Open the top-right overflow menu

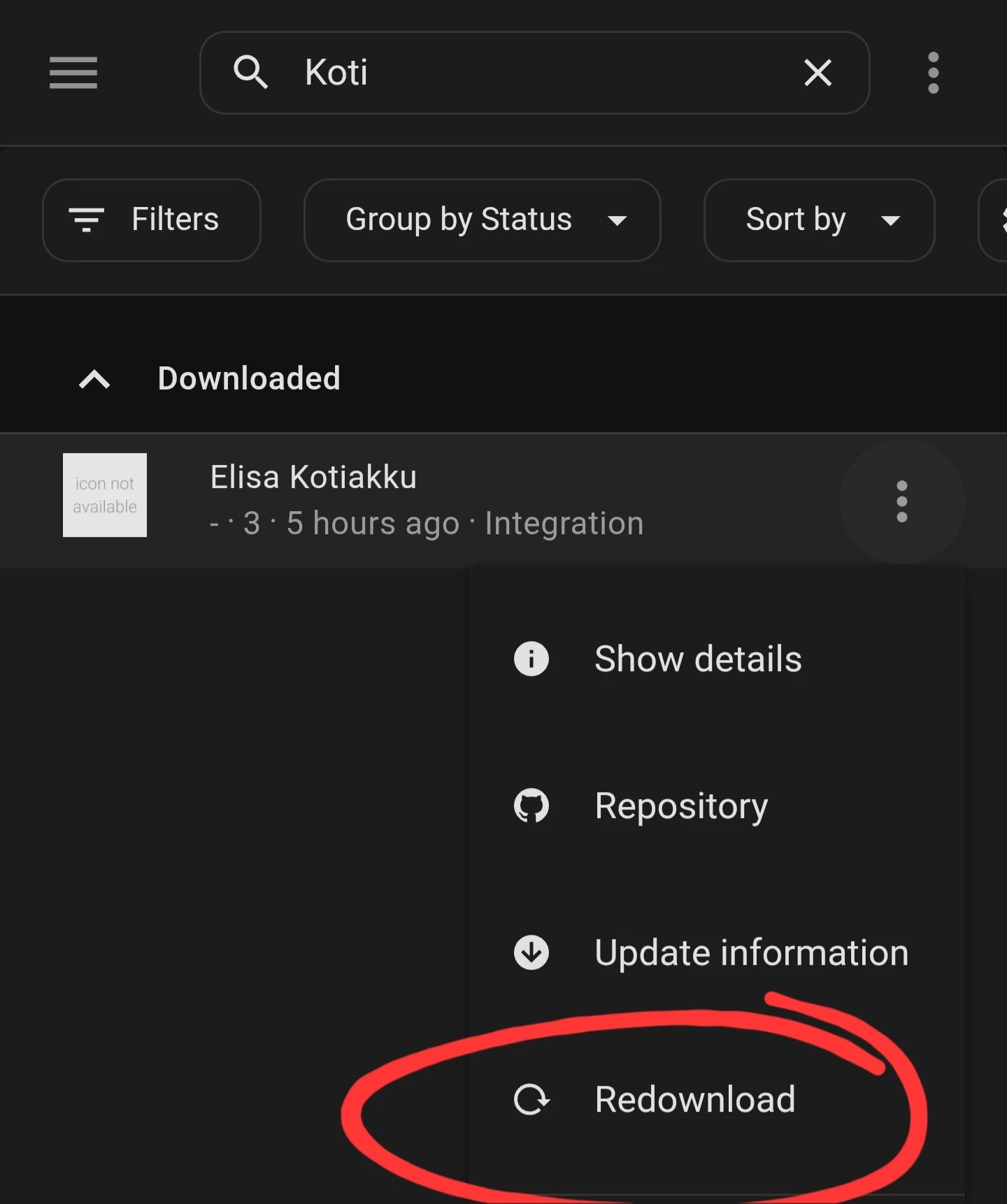pos(933,73)
